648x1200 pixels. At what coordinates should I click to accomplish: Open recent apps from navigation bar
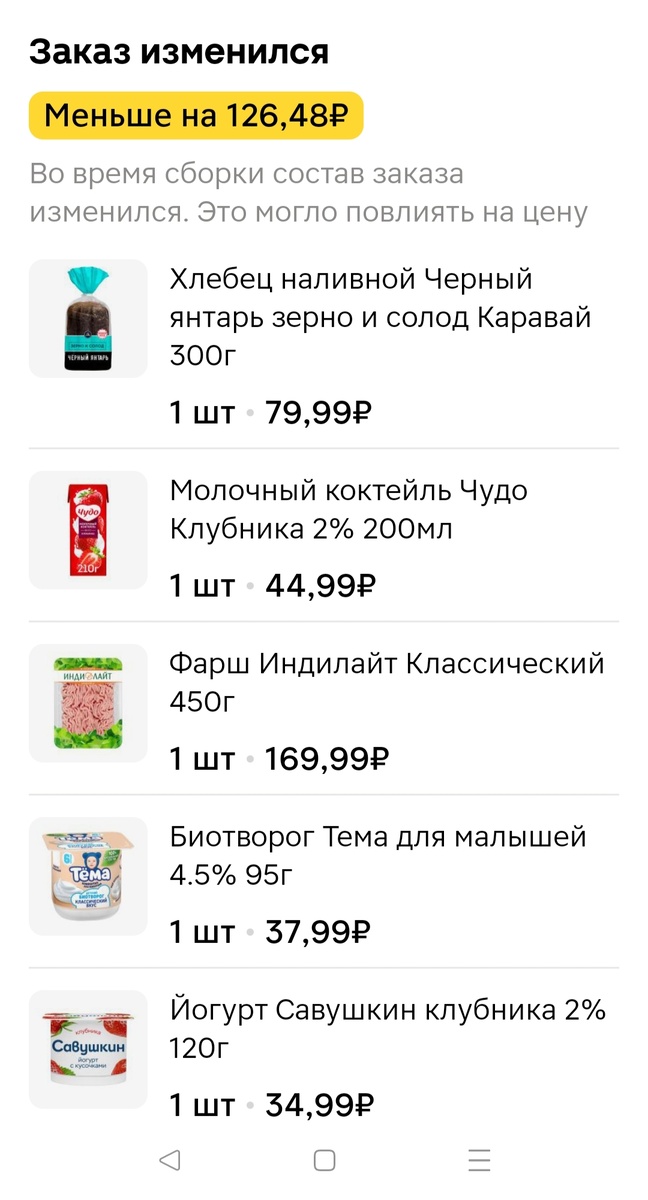pyautogui.click(x=479, y=1160)
